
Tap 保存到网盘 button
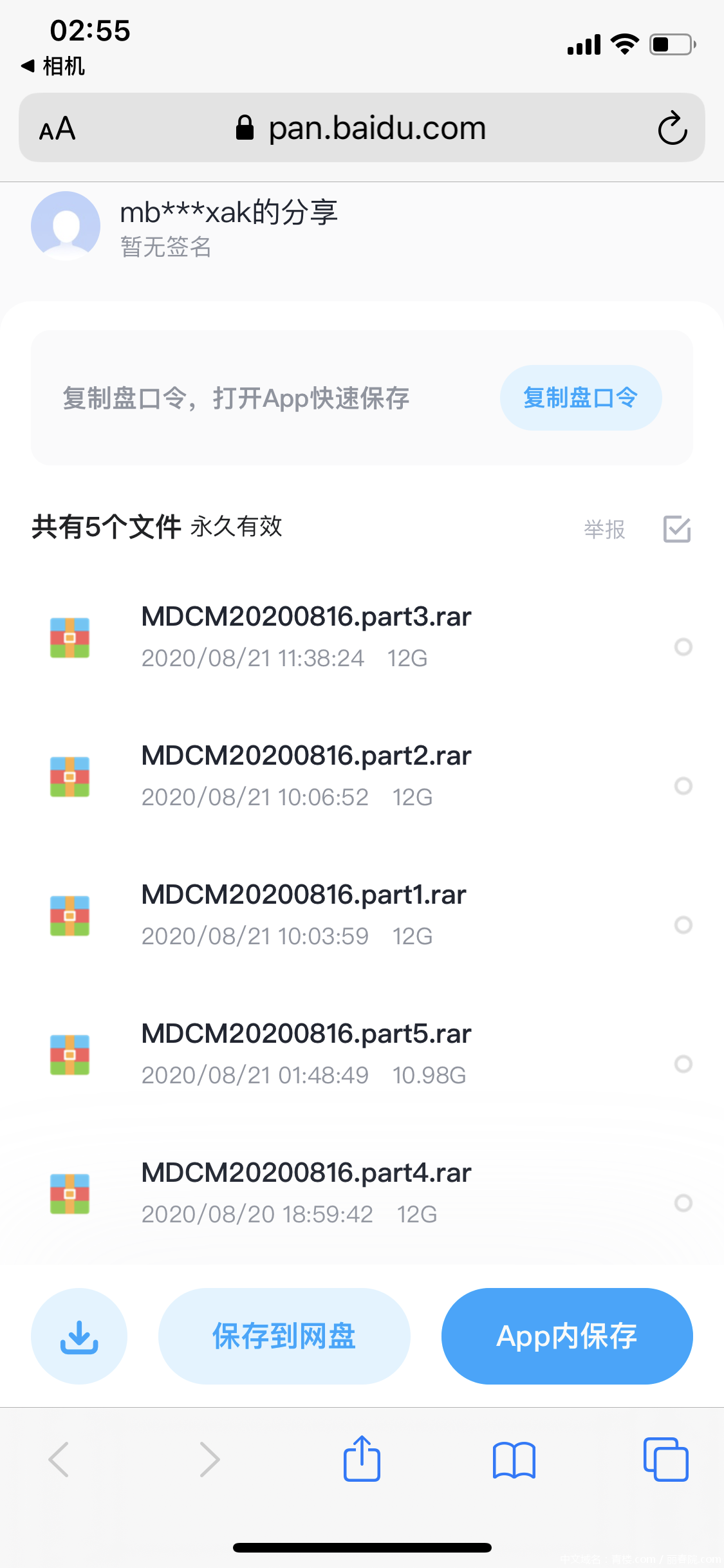(284, 1336)
